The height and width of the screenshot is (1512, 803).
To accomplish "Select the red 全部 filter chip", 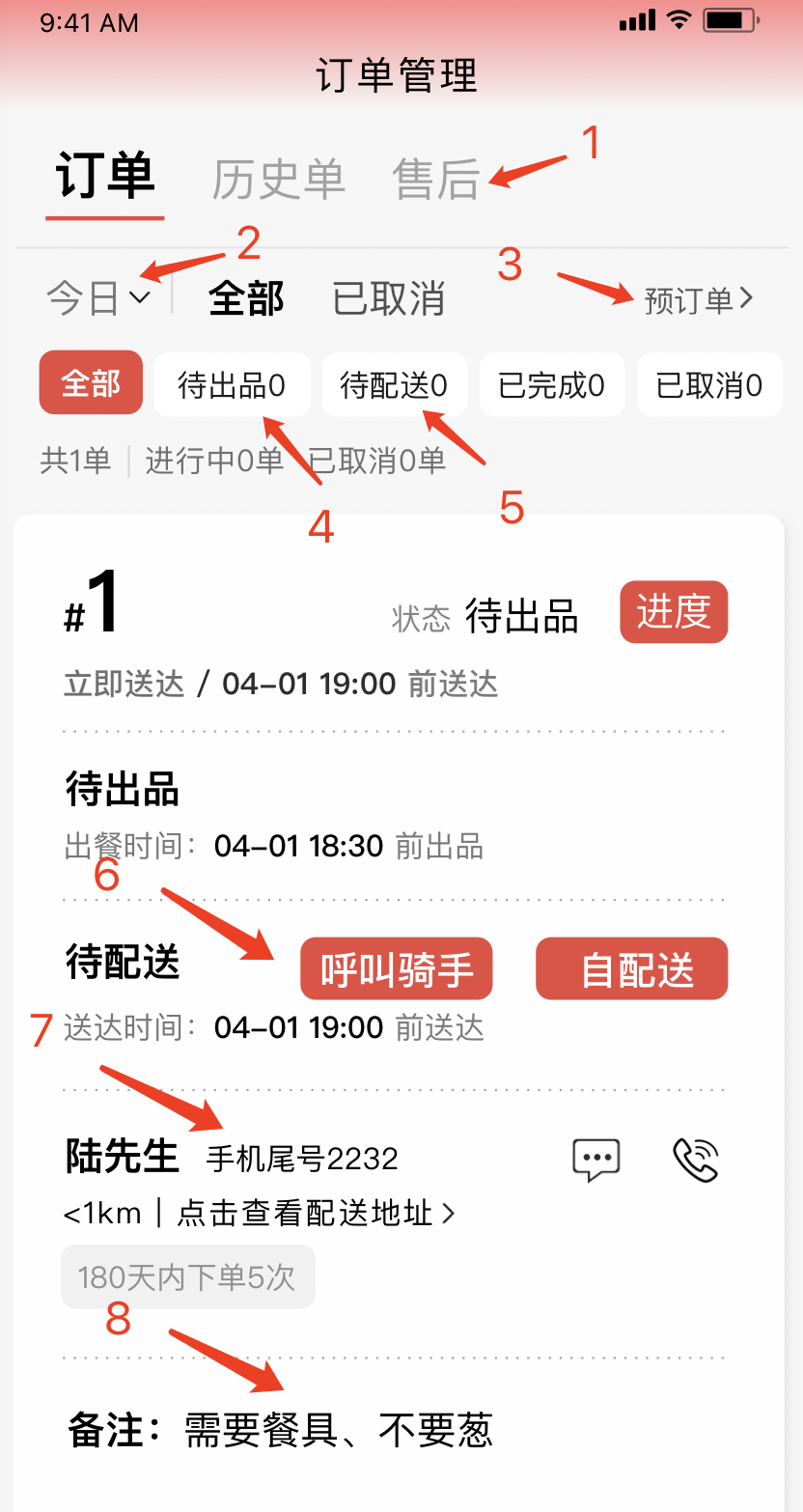I will [91, 383].
